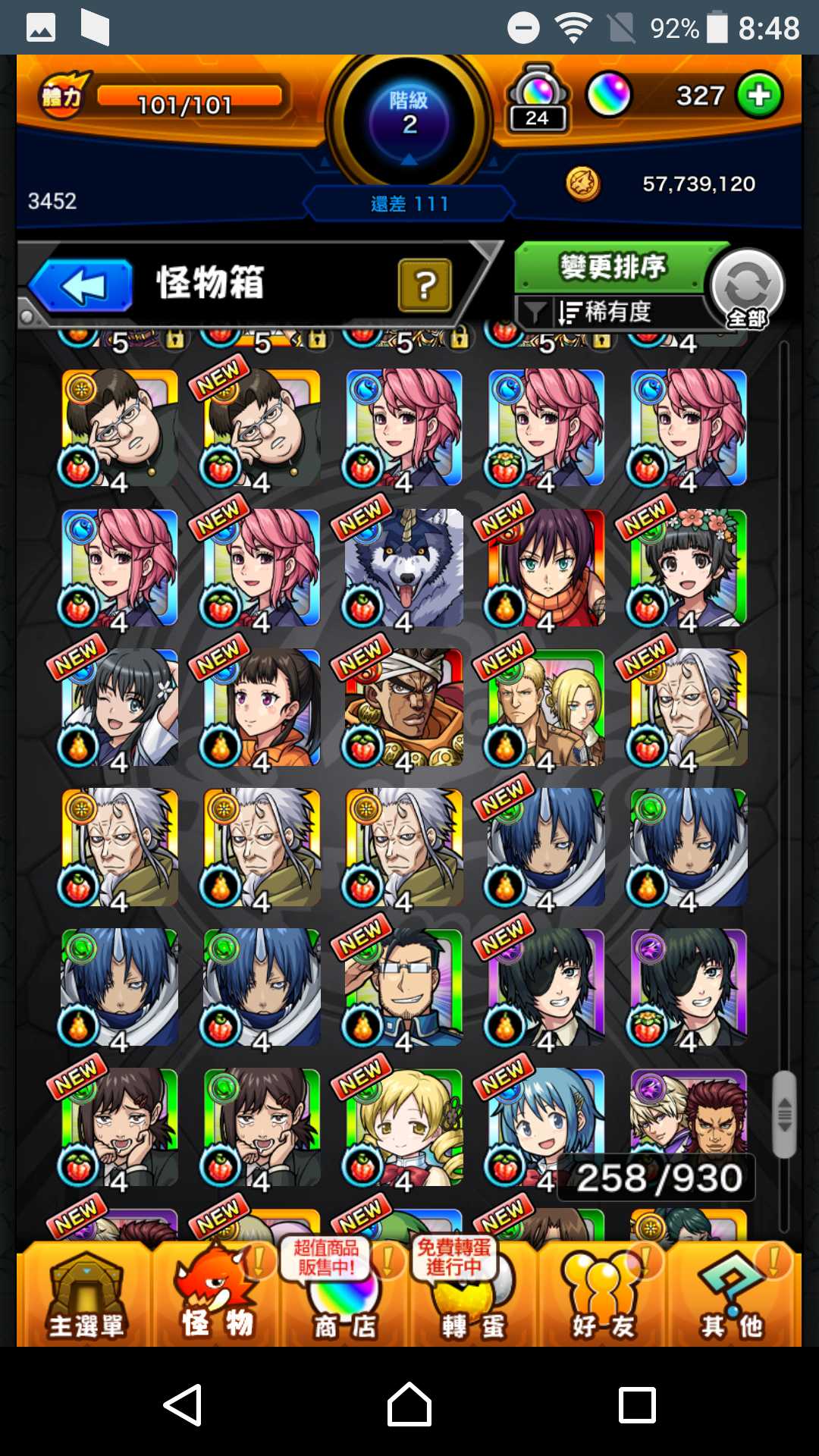The image size is (819, 1456).
Task: Add orbs with the green plus
Action: click(759, 96)
